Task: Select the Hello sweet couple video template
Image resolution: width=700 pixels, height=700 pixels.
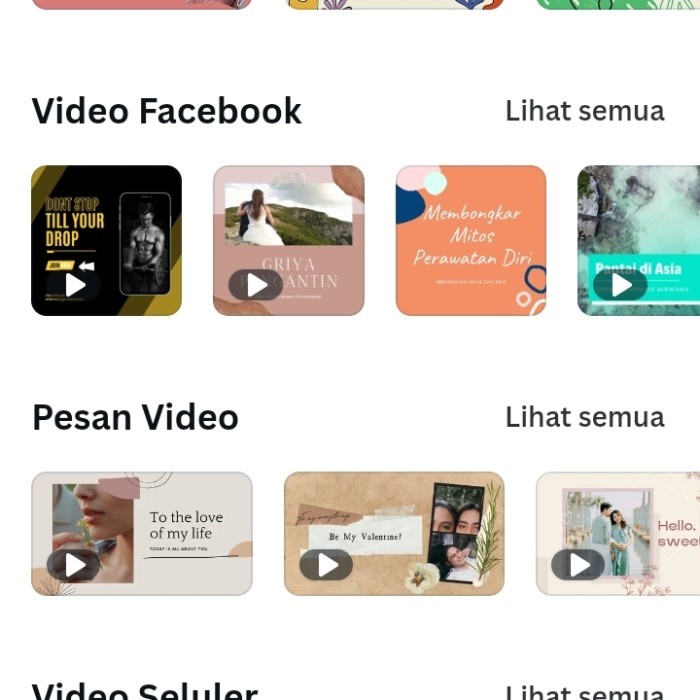Action: click(618, 534)
